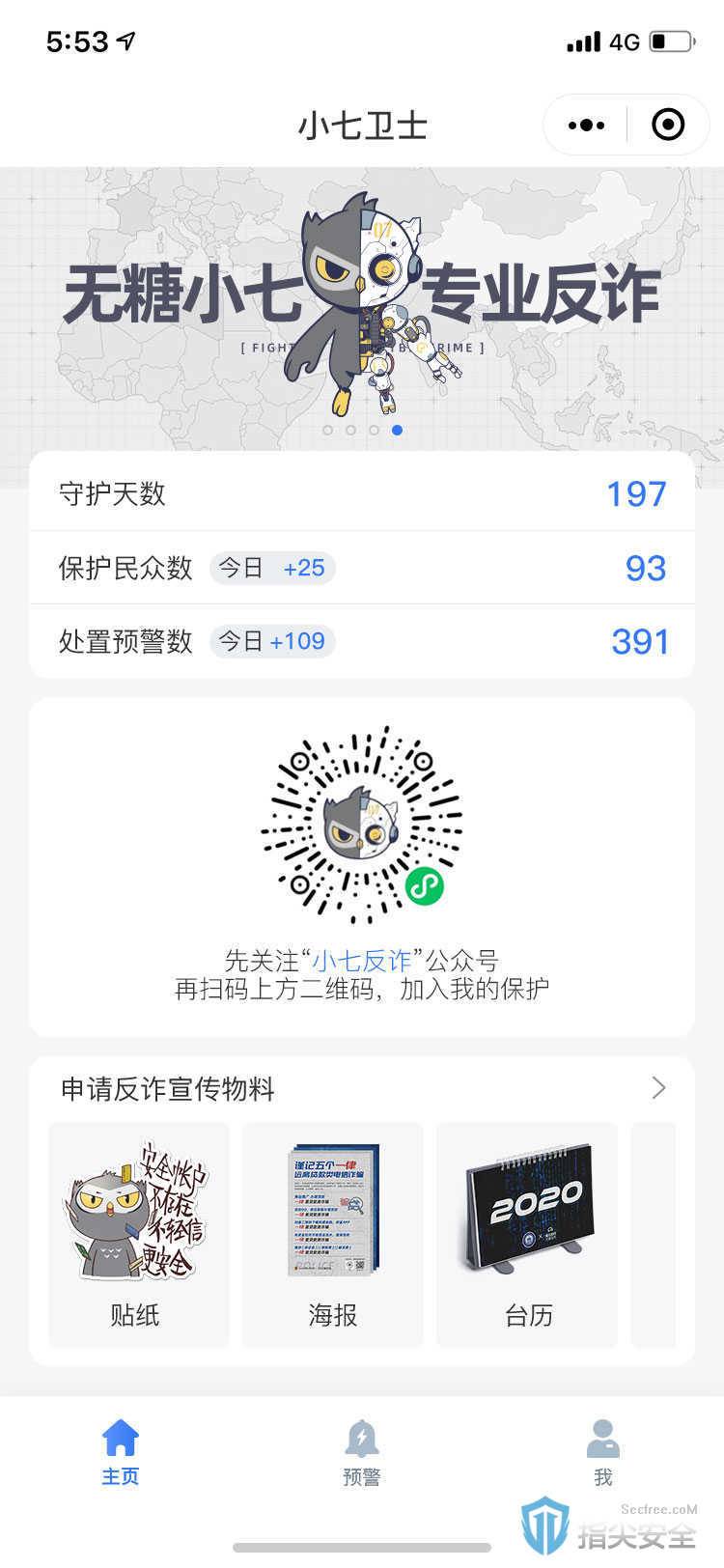
Task: Open the mini program more-options menu
Action: [587, 126]
